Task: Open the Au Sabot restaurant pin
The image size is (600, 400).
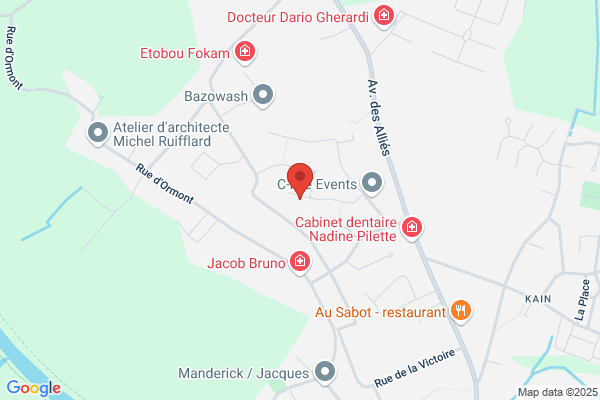Action: 461,311
